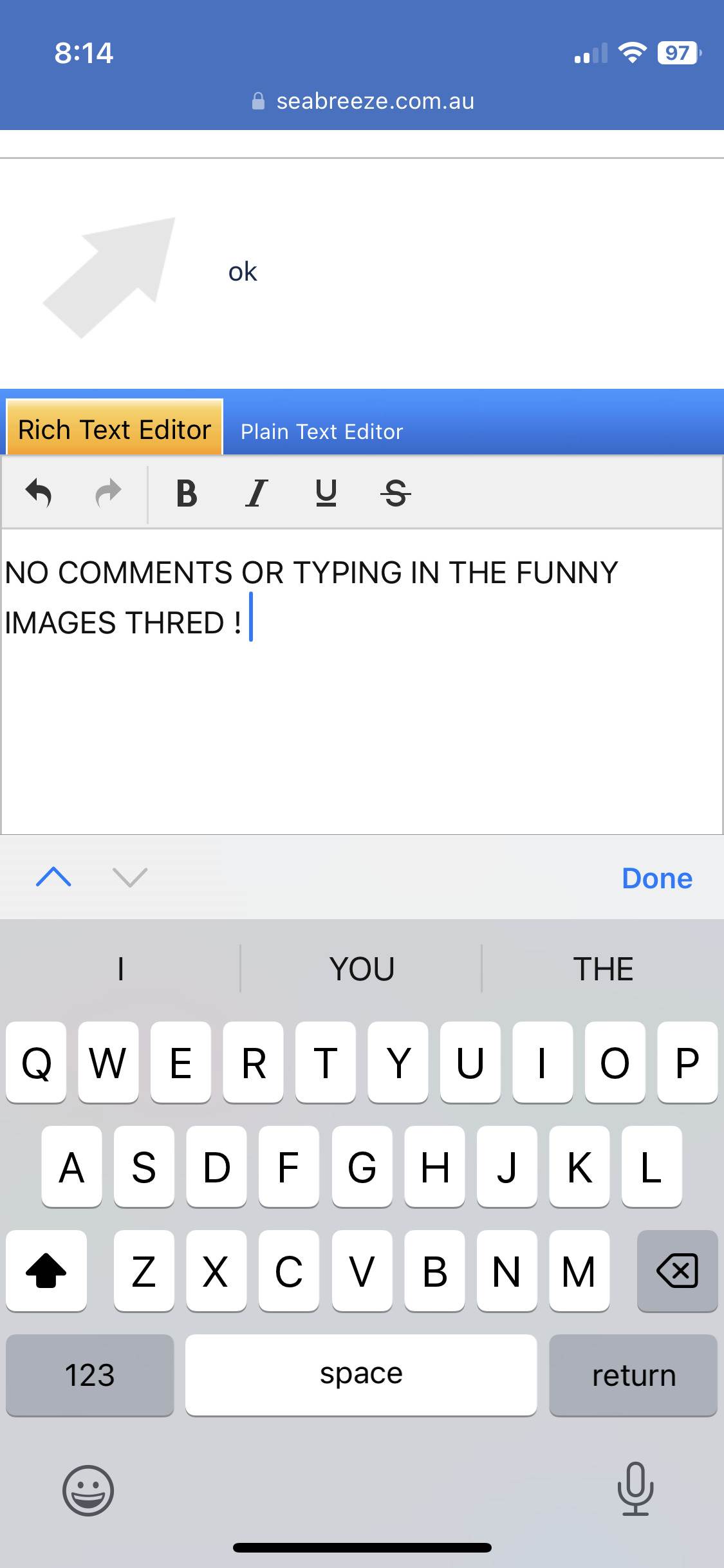Hit the return key
724x1568 pixels.
coord(633,1376)
